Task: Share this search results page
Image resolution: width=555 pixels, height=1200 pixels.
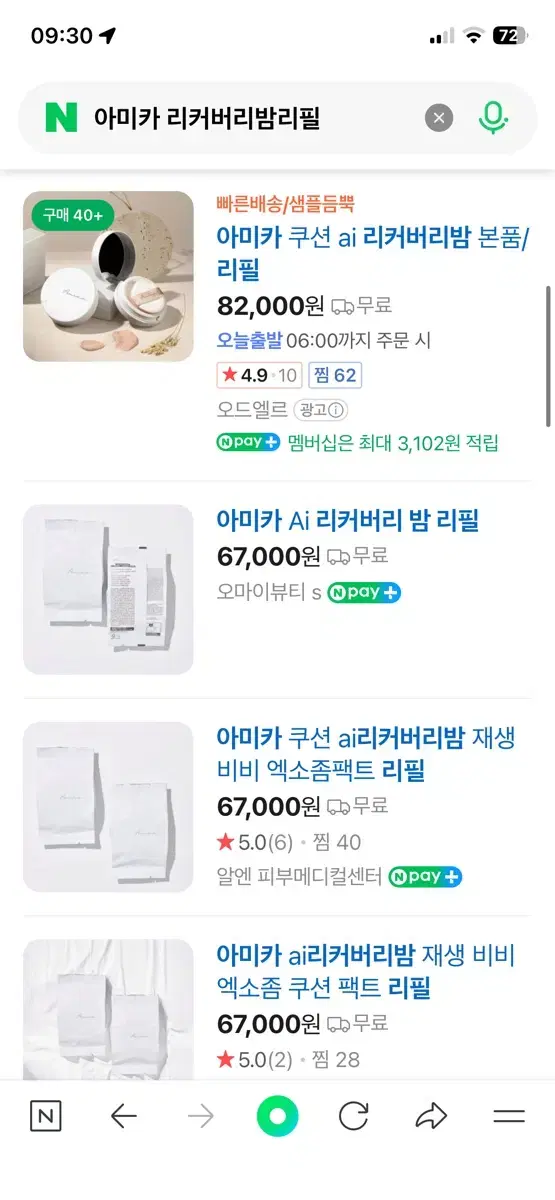Action: (x=431, y=1117)
